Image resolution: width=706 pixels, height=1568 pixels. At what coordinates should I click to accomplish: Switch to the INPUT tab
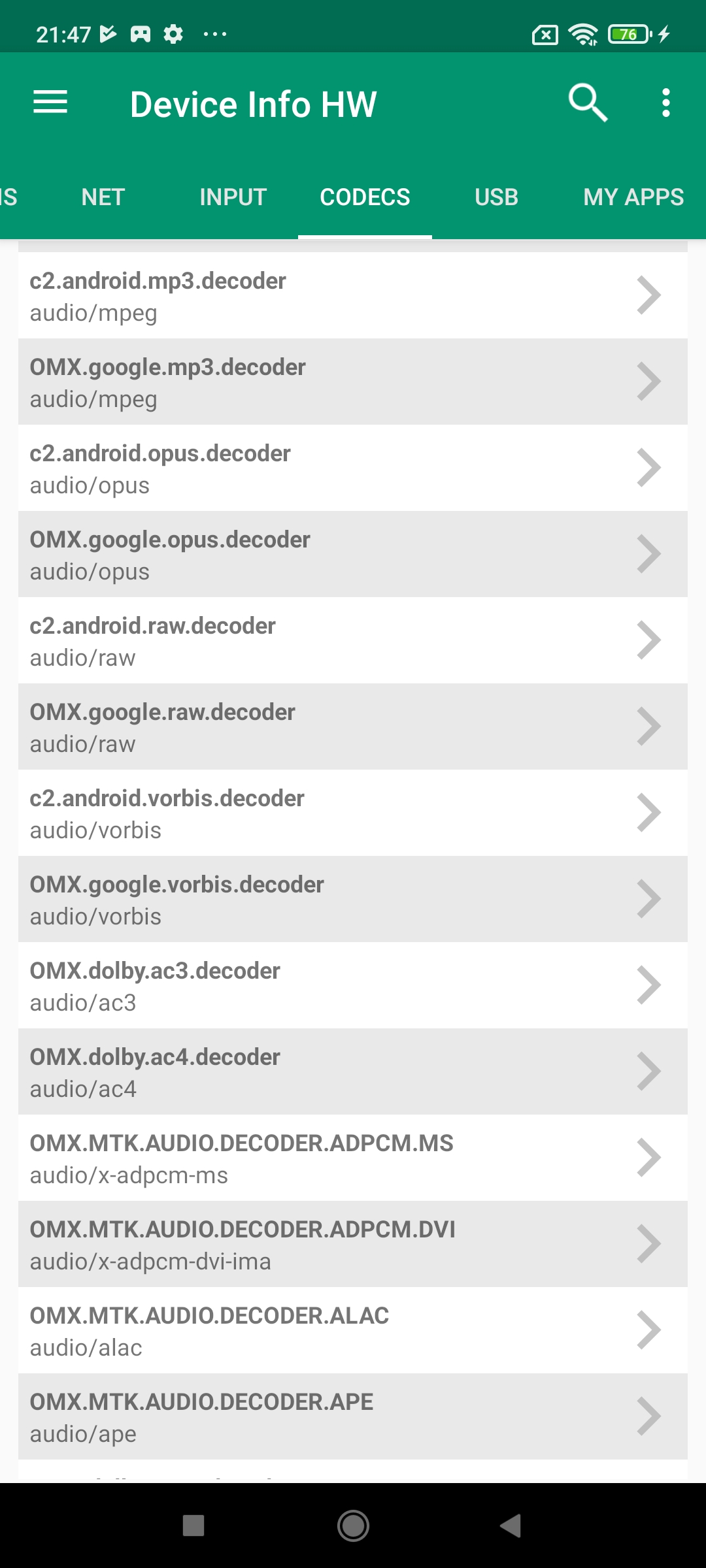pyautogui.click(x=233, y=197)
